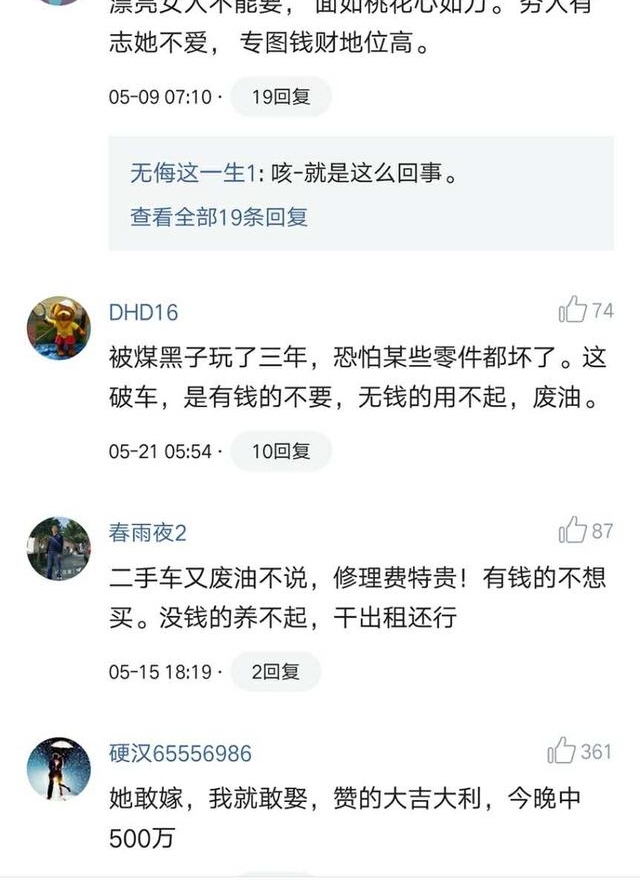Open 春雨夜2's avatar profile
The width and height of the screenshot is (640, 880).
click(x=59, y=547)
